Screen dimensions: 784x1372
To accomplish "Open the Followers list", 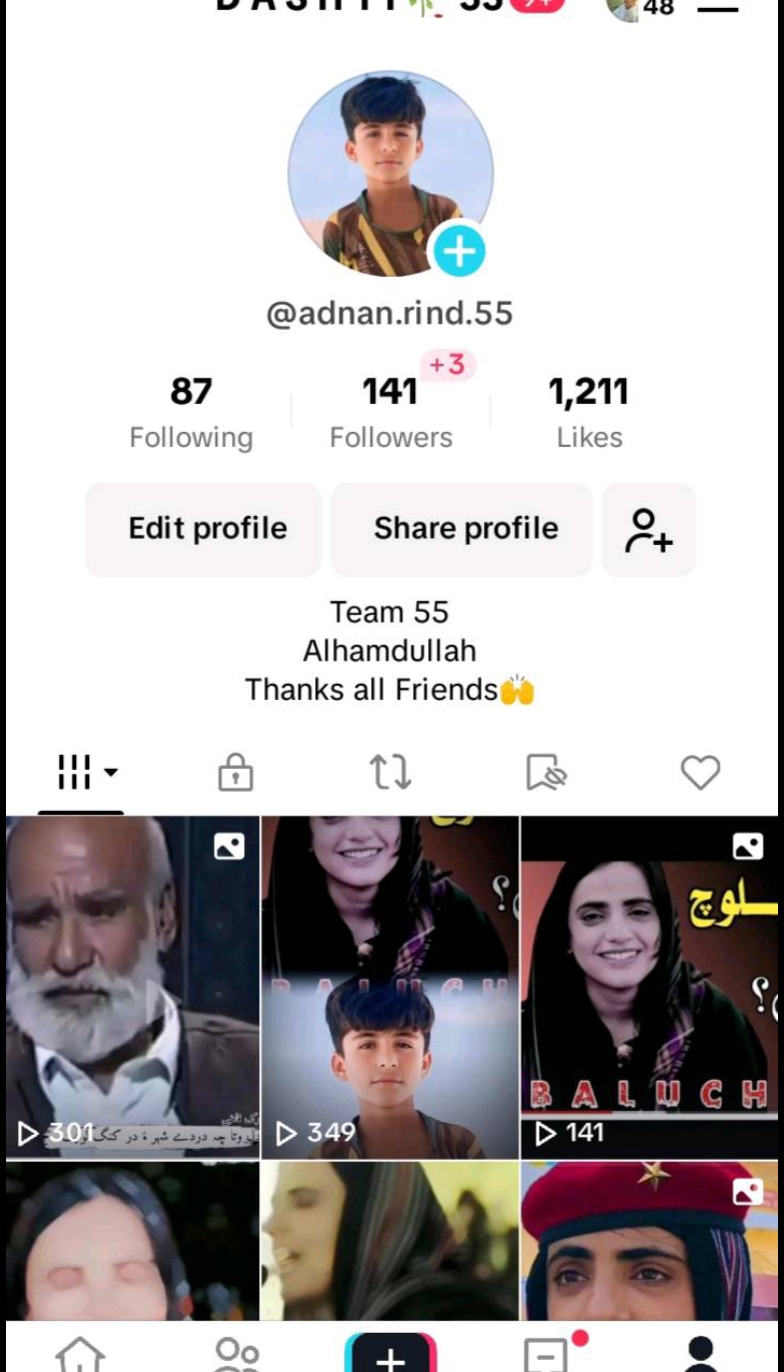I will point(390,412).
